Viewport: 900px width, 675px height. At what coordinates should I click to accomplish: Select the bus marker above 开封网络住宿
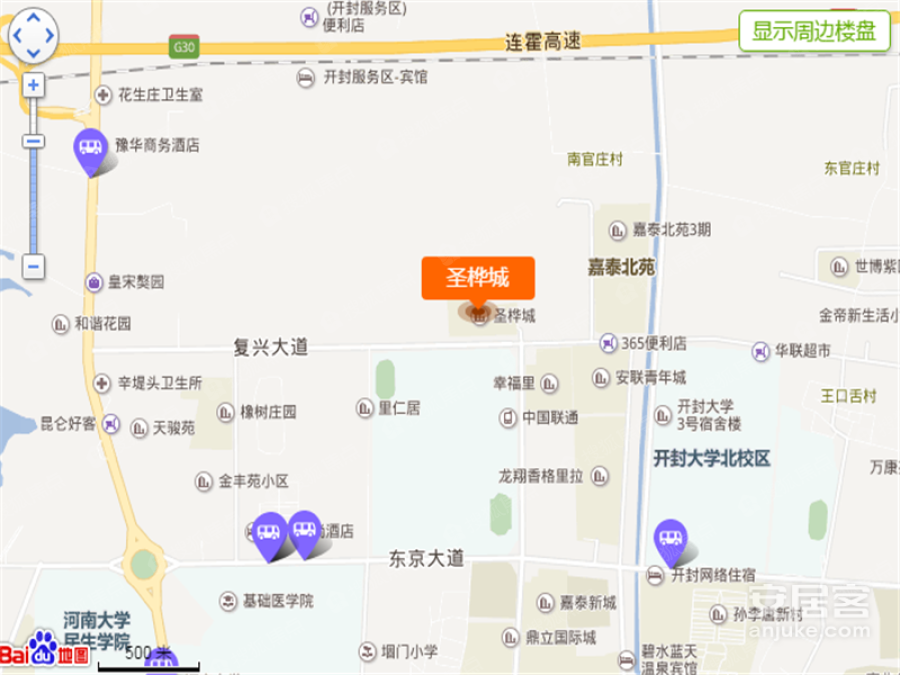[x=670, y=540]
